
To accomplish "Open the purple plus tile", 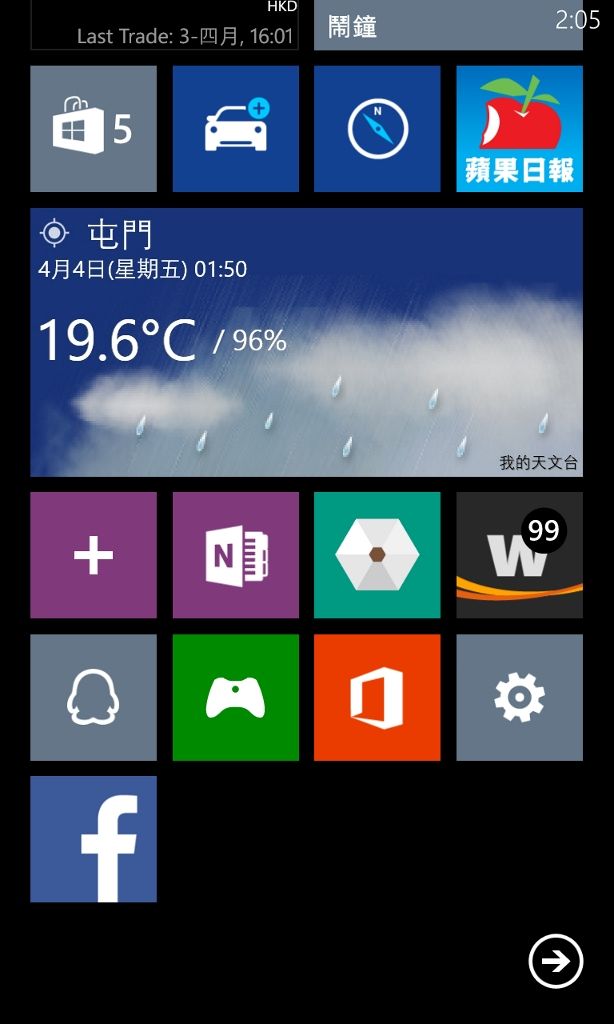I will pos(93,555).
